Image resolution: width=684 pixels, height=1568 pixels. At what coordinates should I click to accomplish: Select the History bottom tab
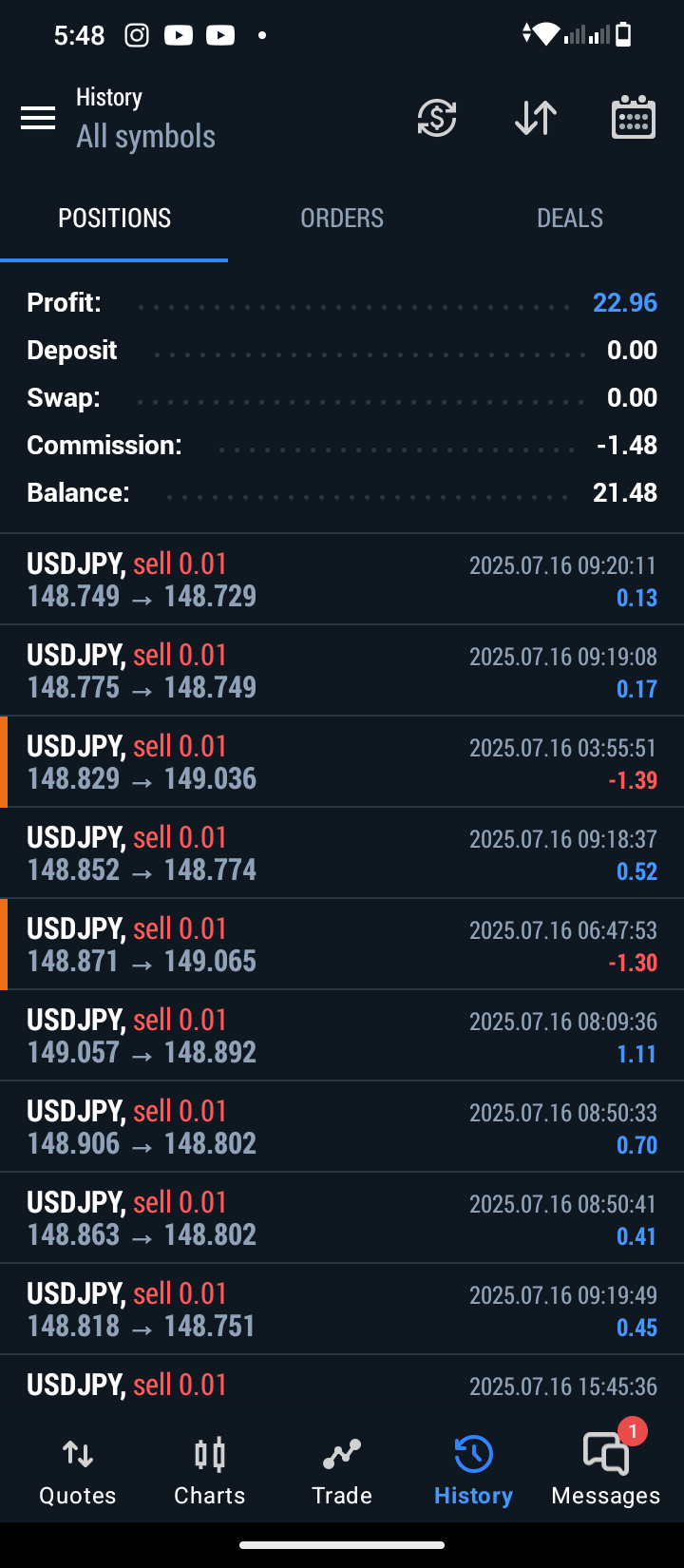pos(473,1471)
